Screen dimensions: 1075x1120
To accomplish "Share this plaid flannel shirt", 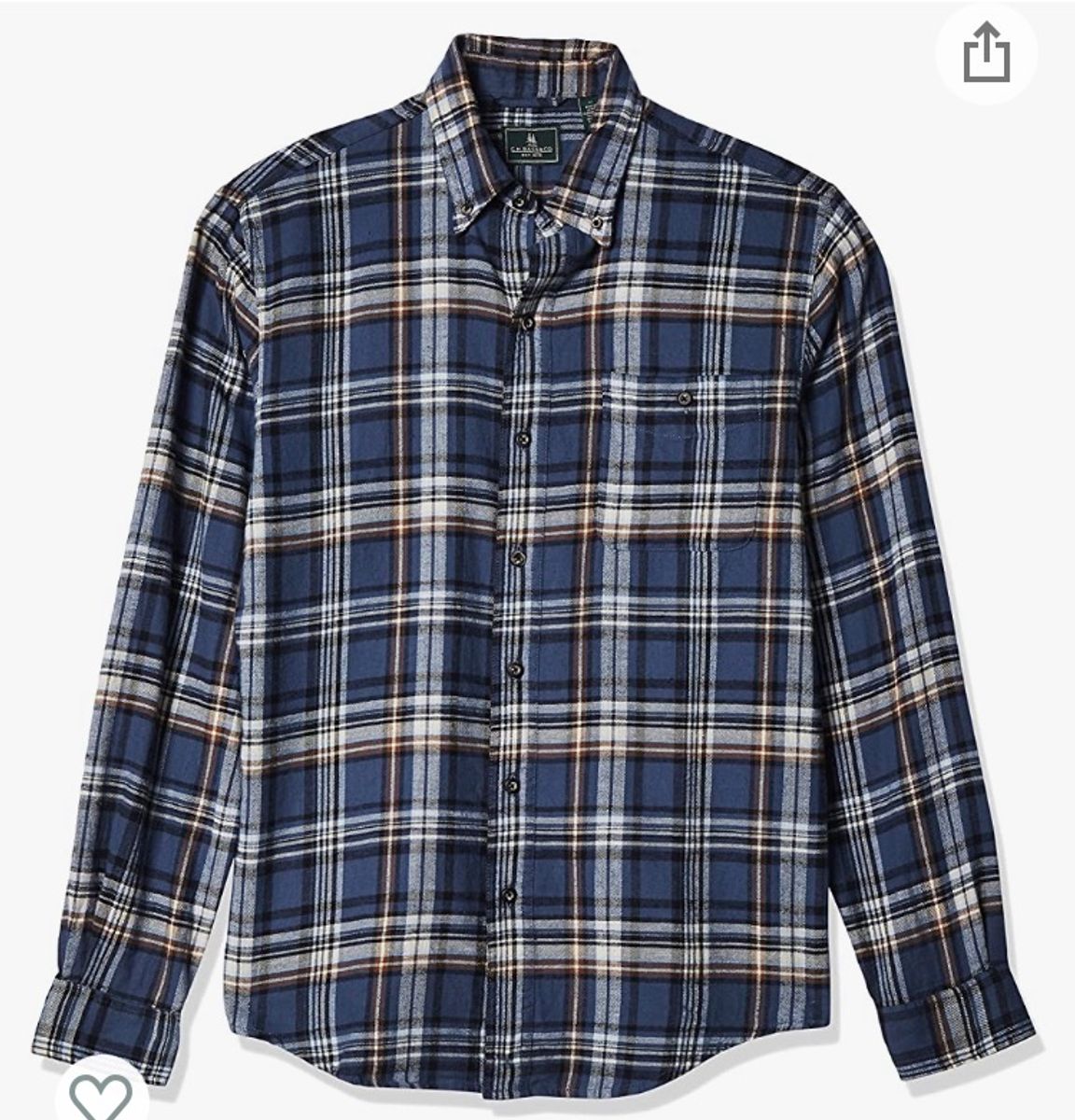I will coord(987,53).
